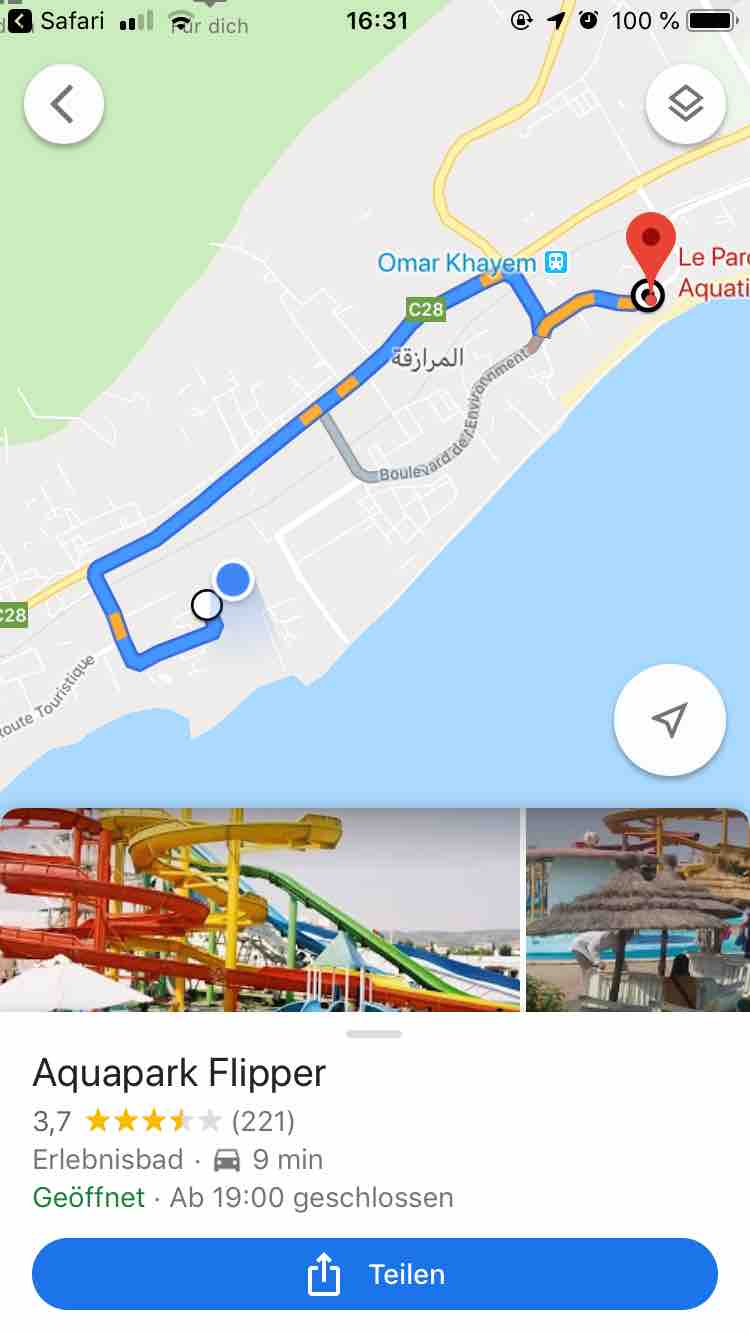Tap the Omar Khayem station marker
This screenshot has width=750, height=1334.
tap(556, 263)
